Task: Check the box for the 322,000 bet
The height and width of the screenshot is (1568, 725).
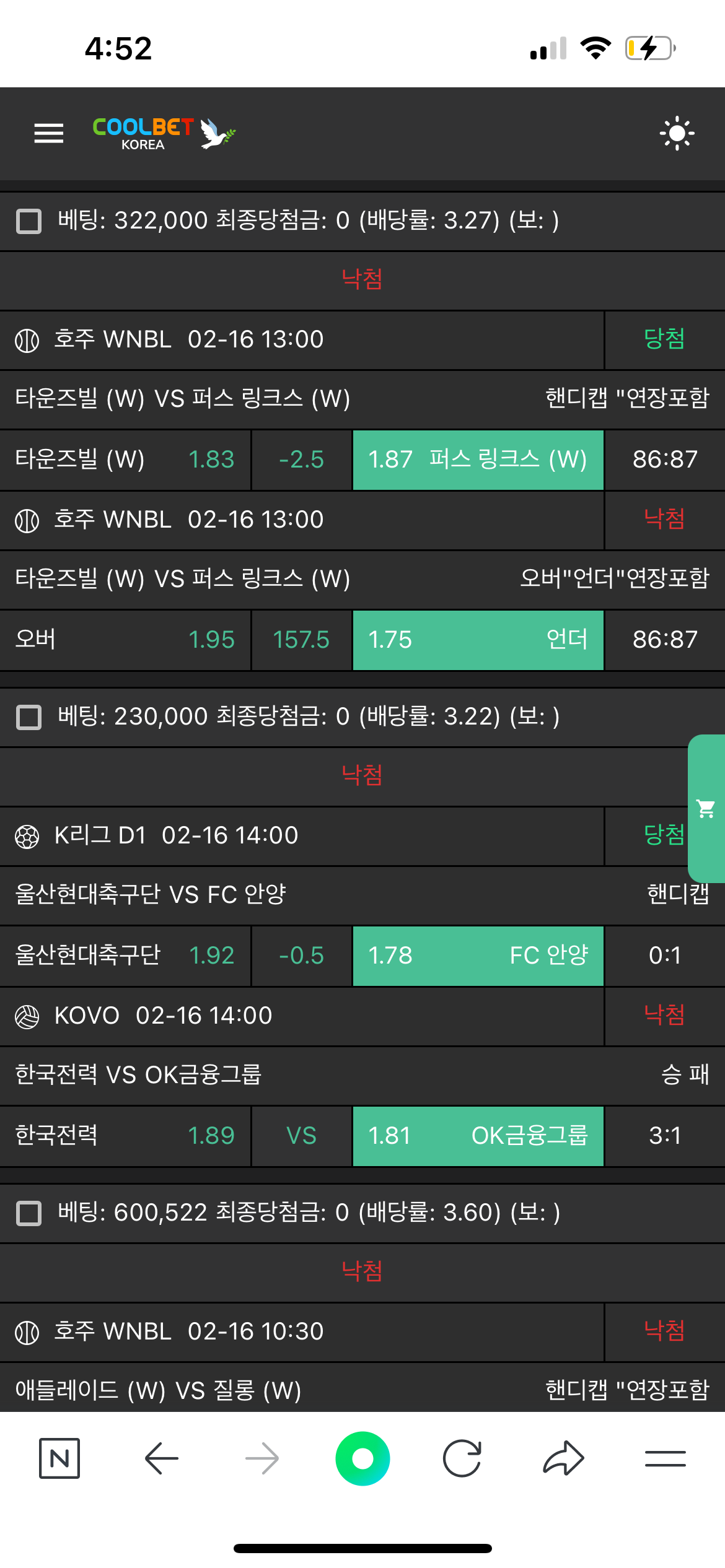Action: pos(29,221)
